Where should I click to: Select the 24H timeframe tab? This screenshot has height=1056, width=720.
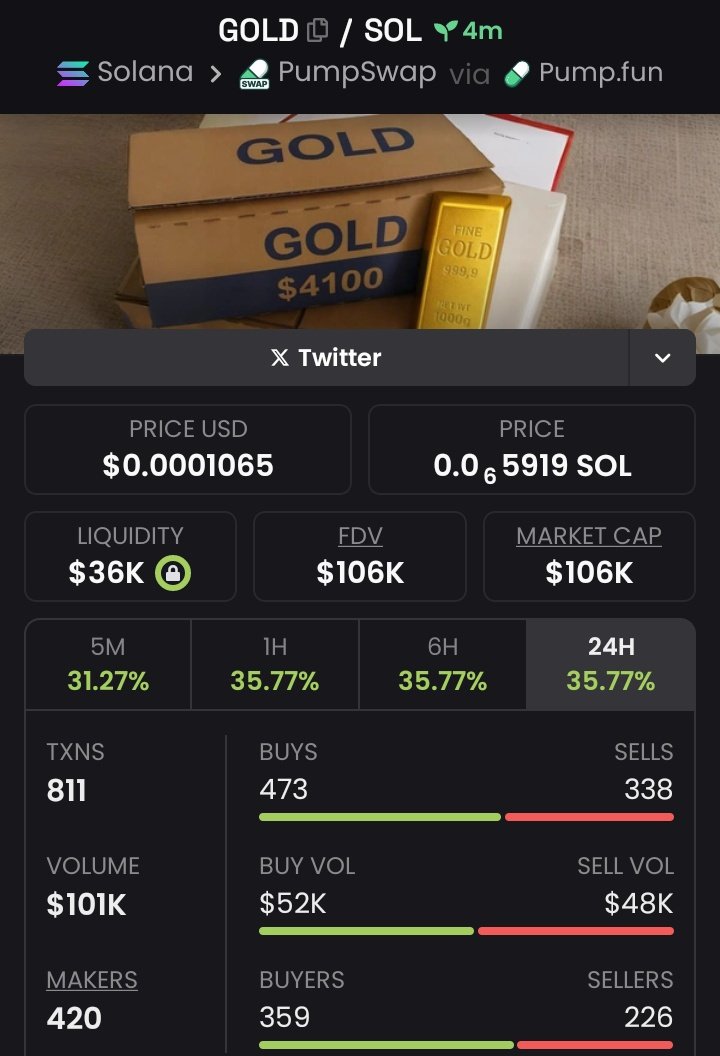[610, 665]
